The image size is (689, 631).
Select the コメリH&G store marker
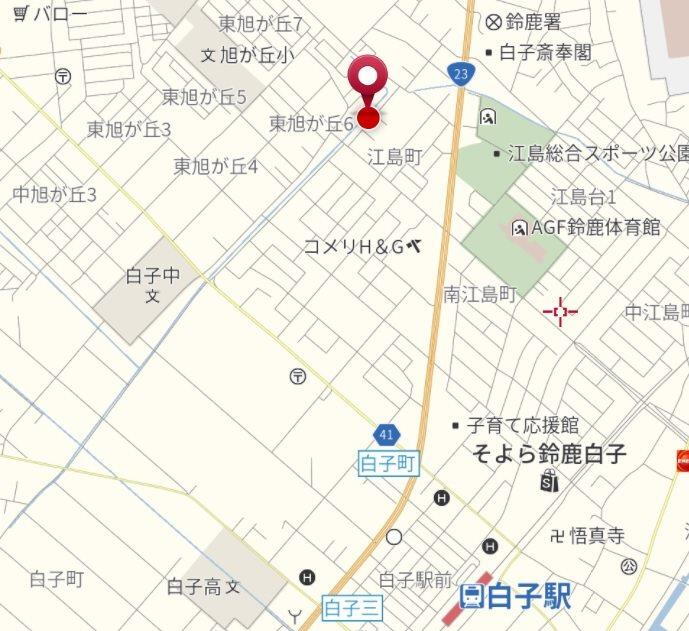click(412, 247)
